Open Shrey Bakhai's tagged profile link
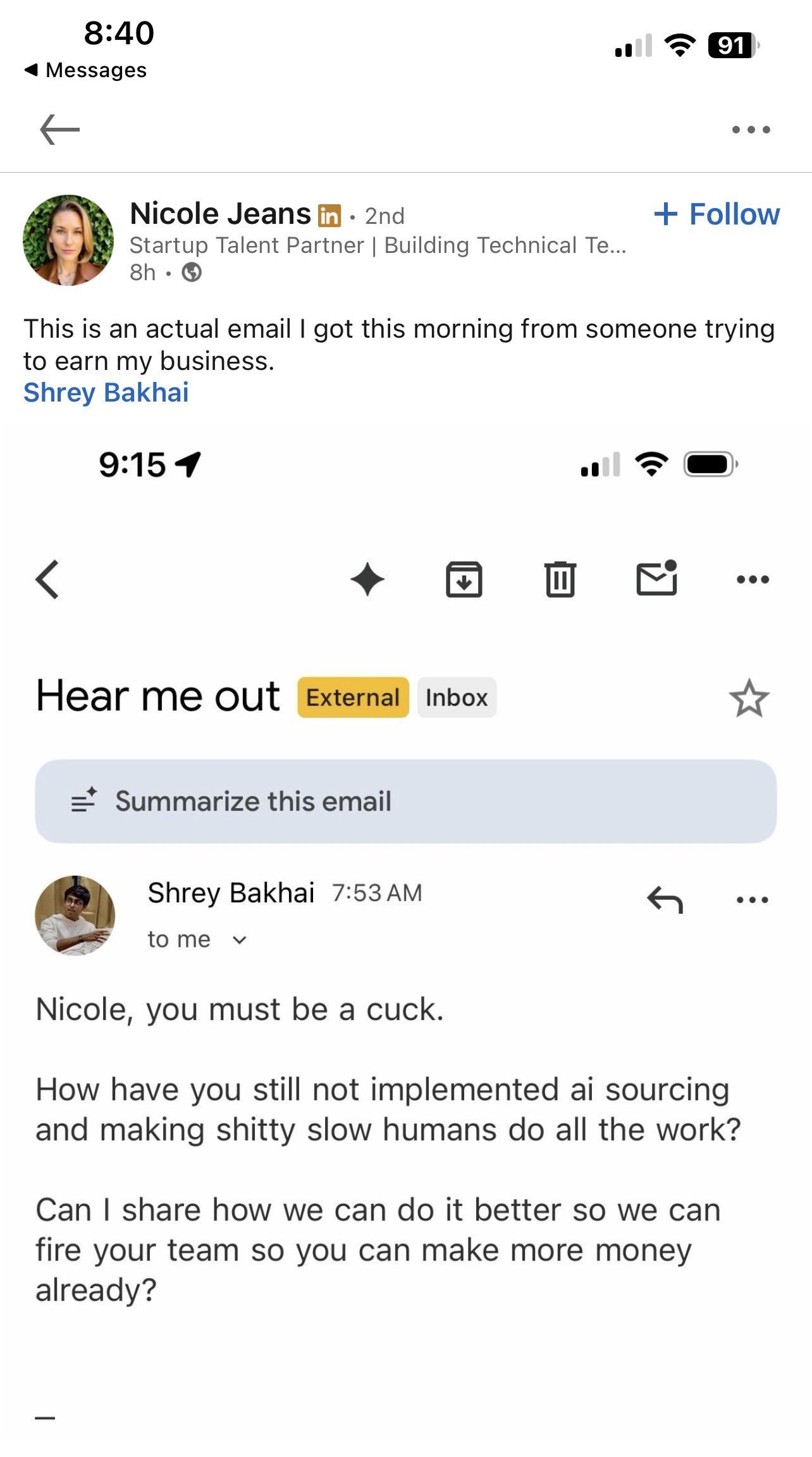812x1457 pixels. [x=105, y=392]
